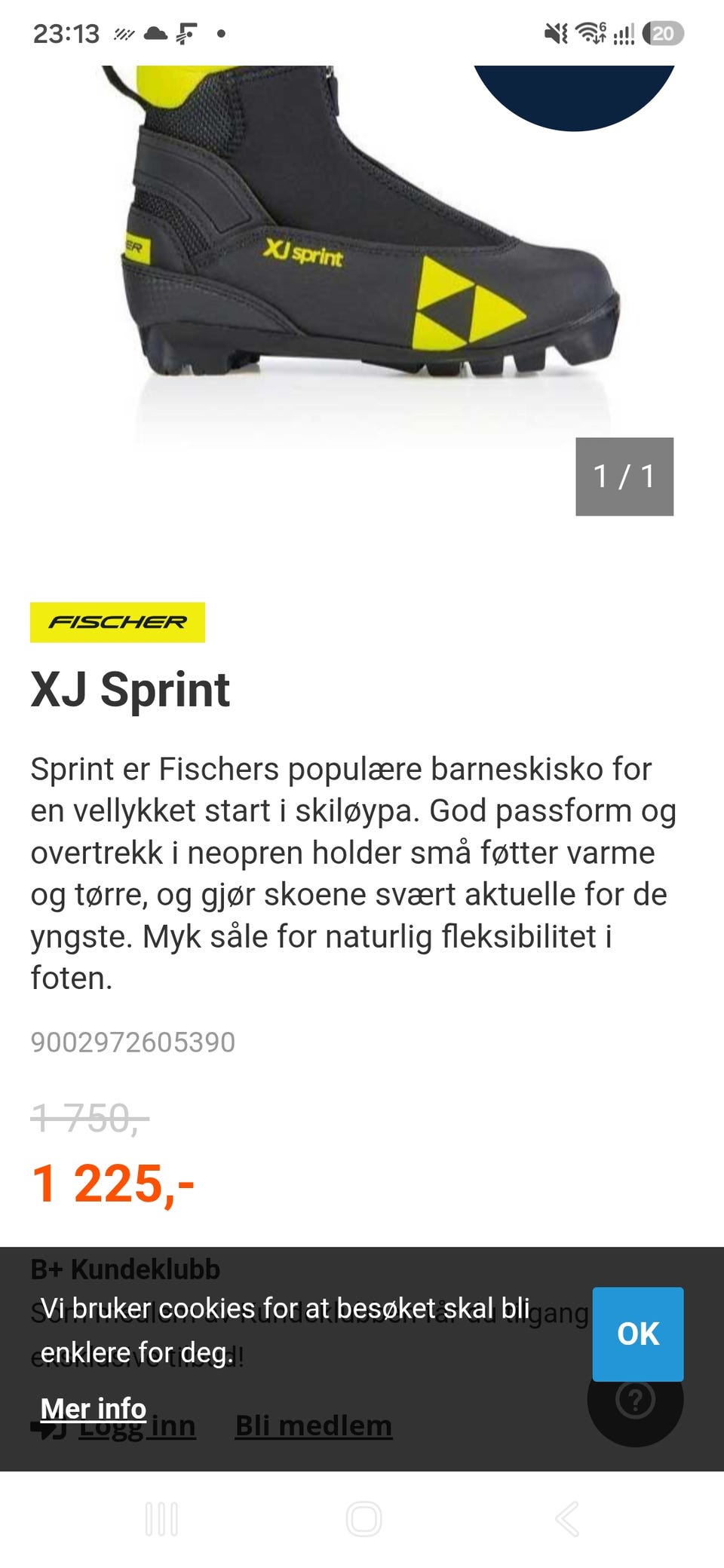724x1568 pixels.
Task: Open the Mer info cookie link
Action: pyautogui.click(x=93, y=1407)
